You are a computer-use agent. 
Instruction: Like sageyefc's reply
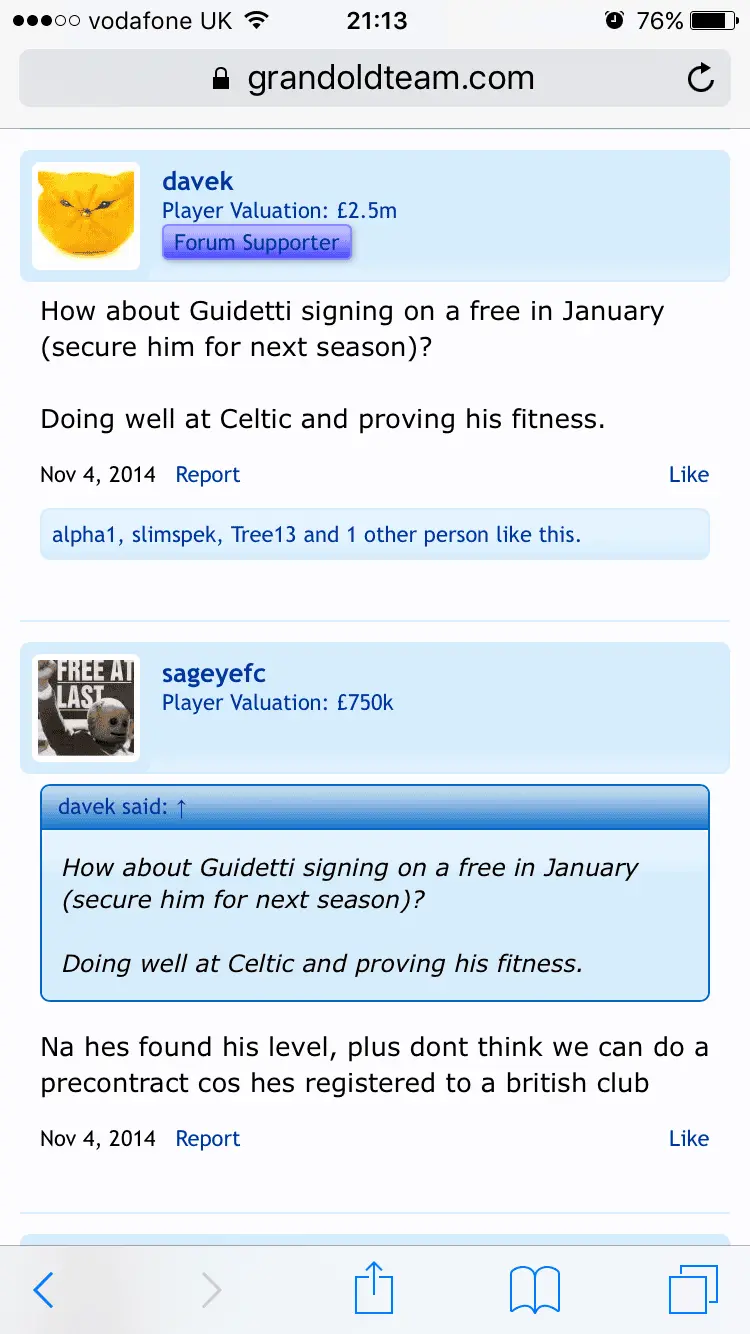pyautogui.click(x=688, y=1139)
